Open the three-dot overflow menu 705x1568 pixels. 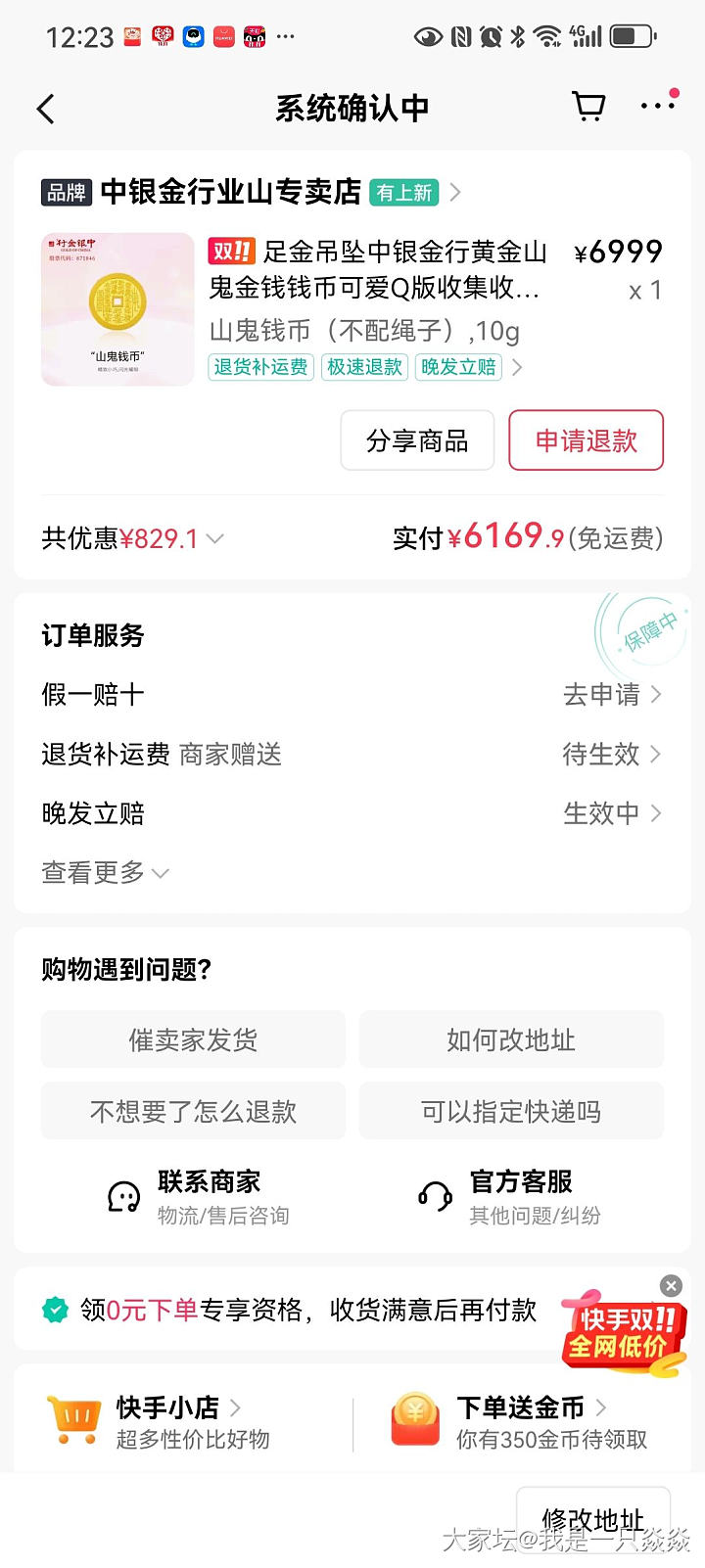click(x=657, y=106)
